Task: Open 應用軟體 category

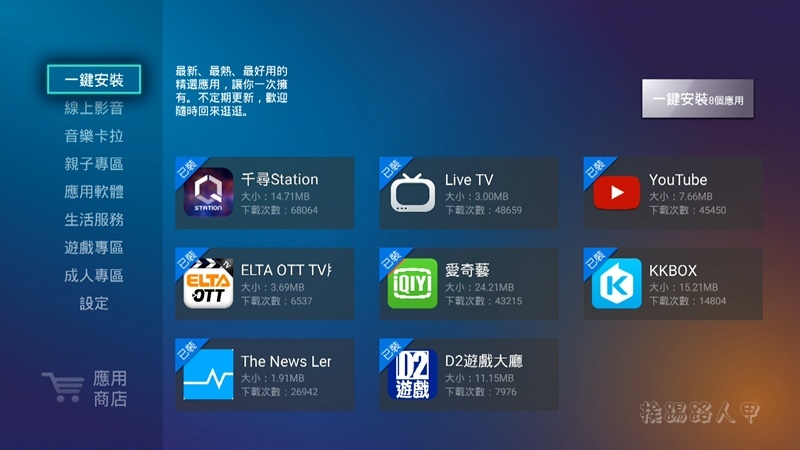Action: point(94,192)
